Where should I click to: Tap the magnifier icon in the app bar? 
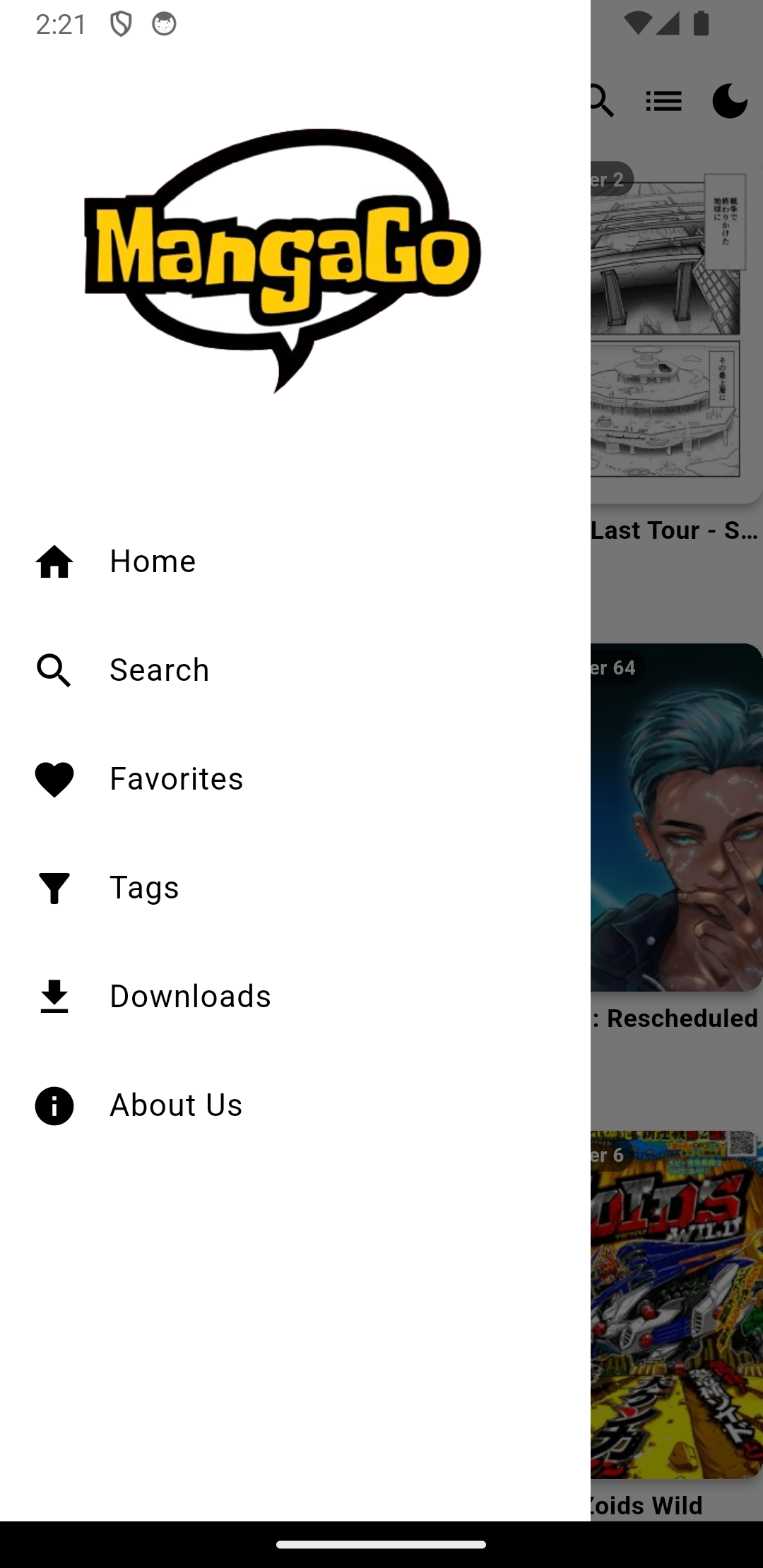click(x=603, y=101)
